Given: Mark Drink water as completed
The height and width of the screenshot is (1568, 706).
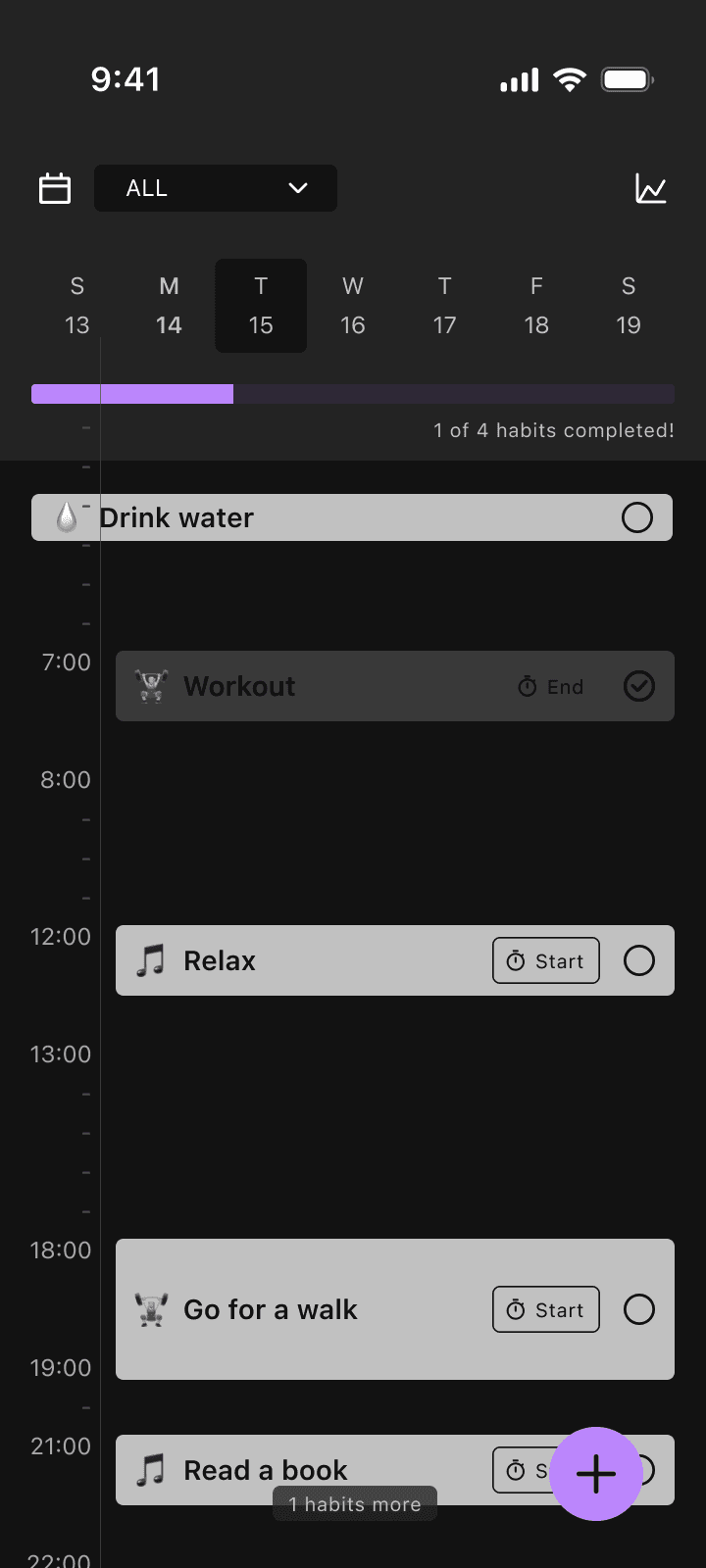Looking at the screenshot, I should [x=637, y=516].
